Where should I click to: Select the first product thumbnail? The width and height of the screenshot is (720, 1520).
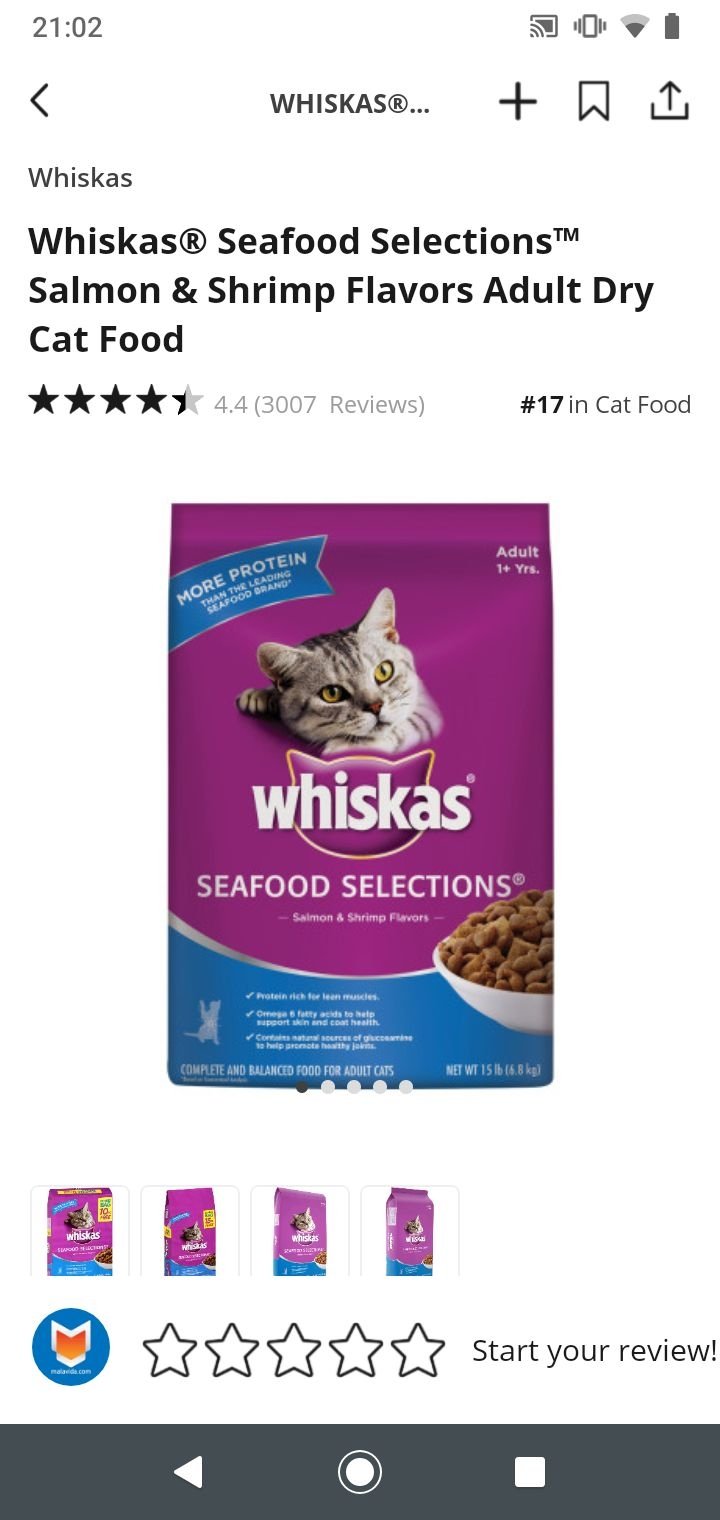point(80,1230)
